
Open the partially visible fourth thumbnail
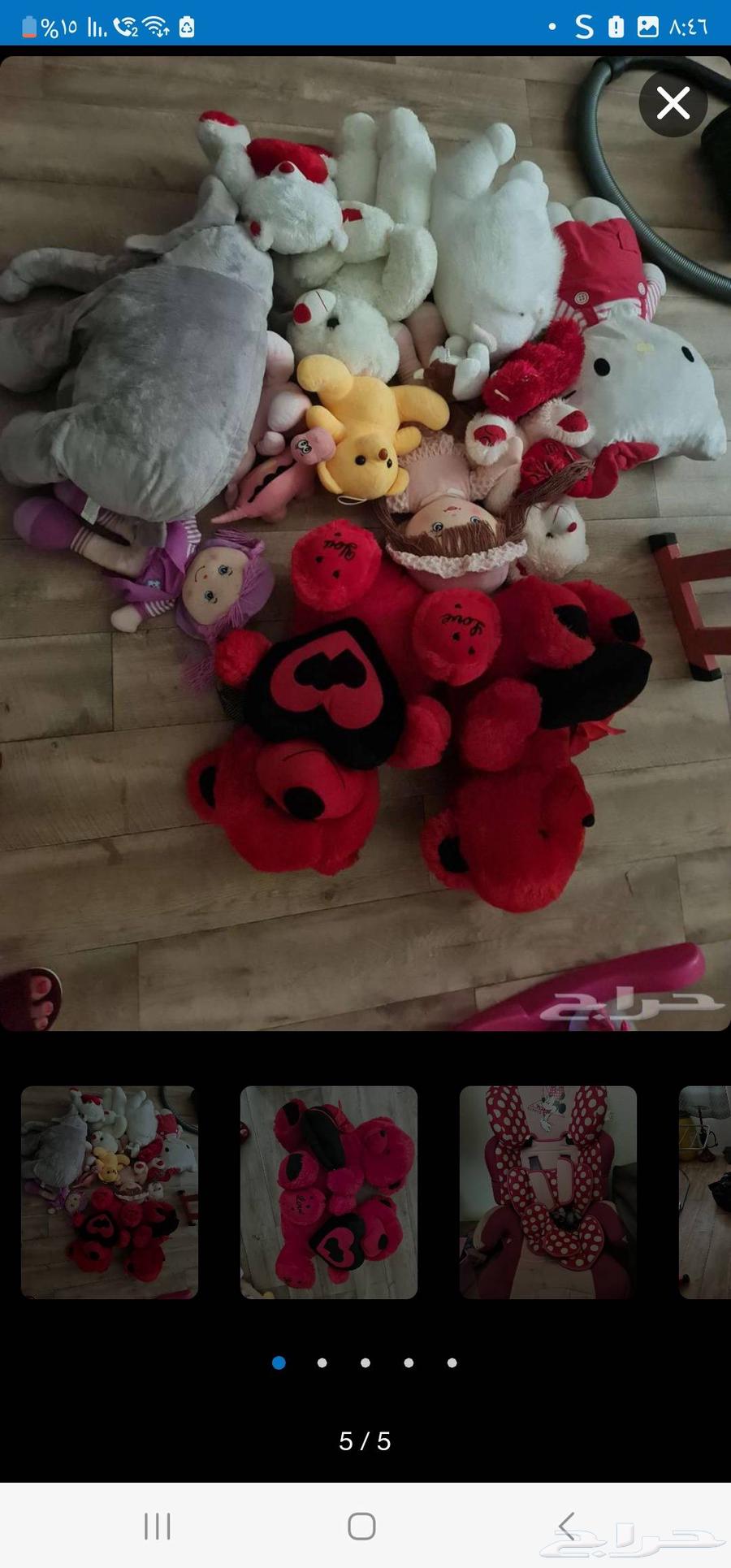(705, 1192)
